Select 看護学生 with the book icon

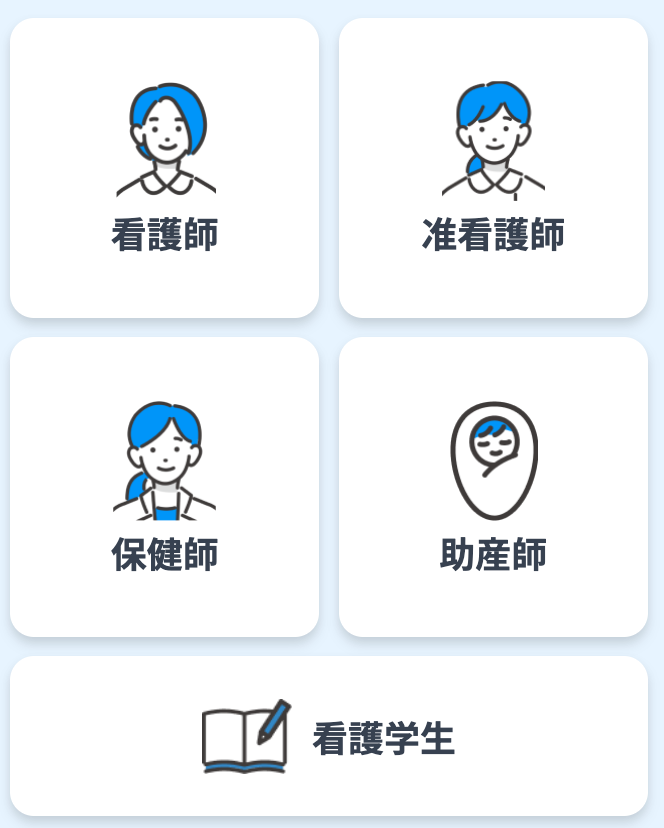(x=329, y=737)
